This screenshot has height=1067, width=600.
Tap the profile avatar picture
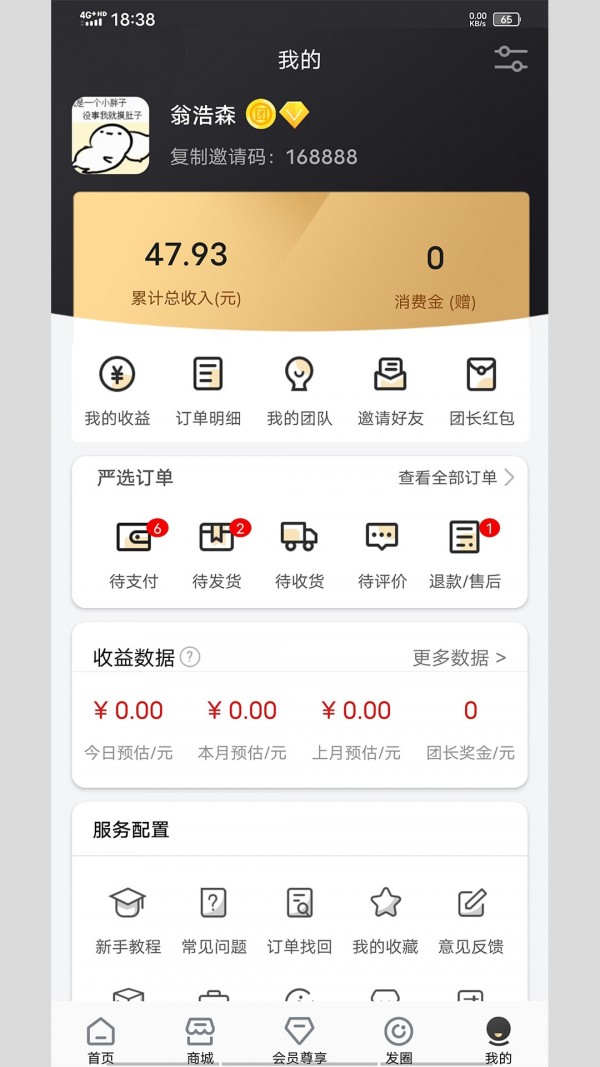pos(111,136)
